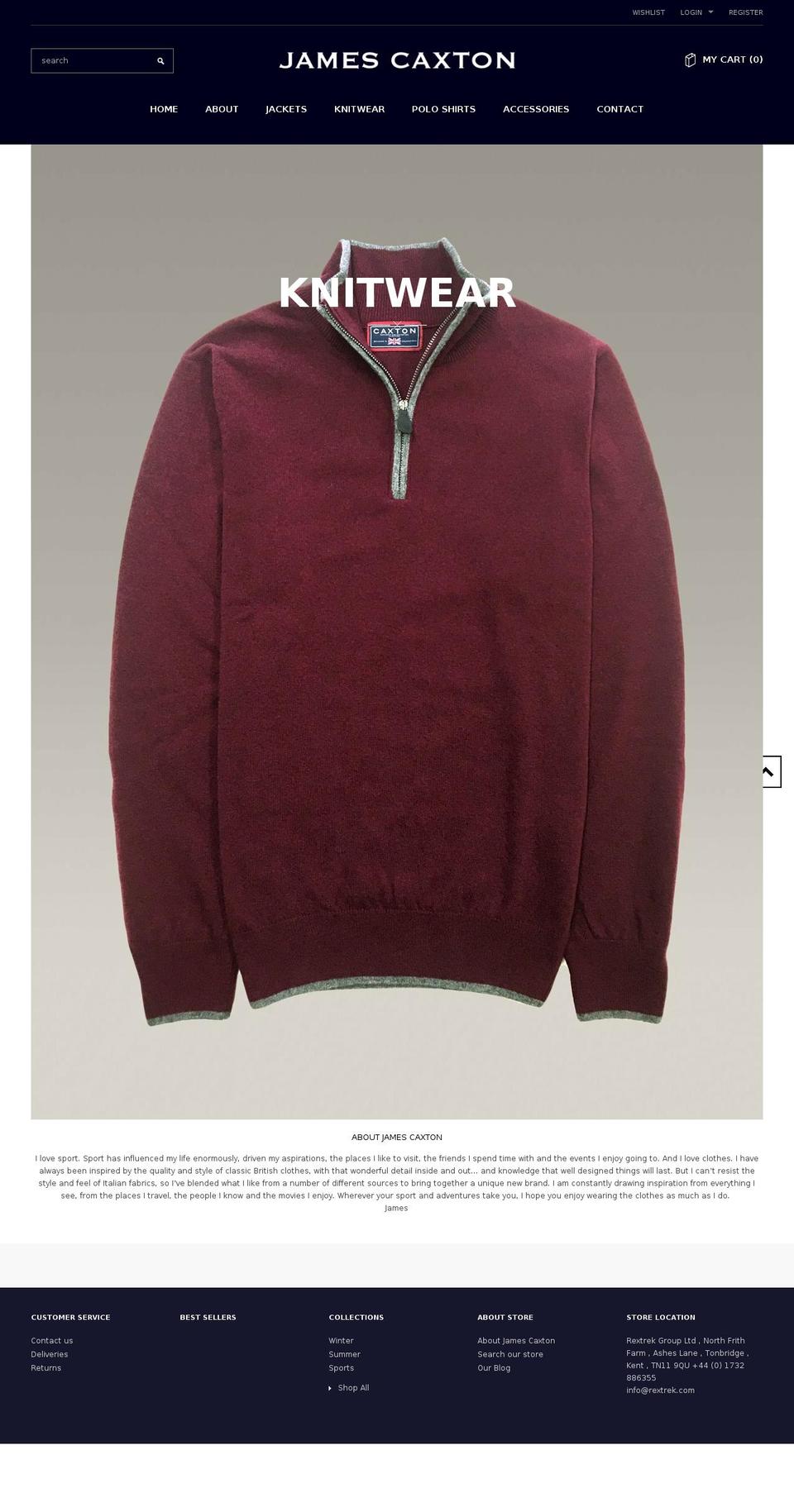Tap the search input field
The image size is (794, 1512).
[93, 60]
